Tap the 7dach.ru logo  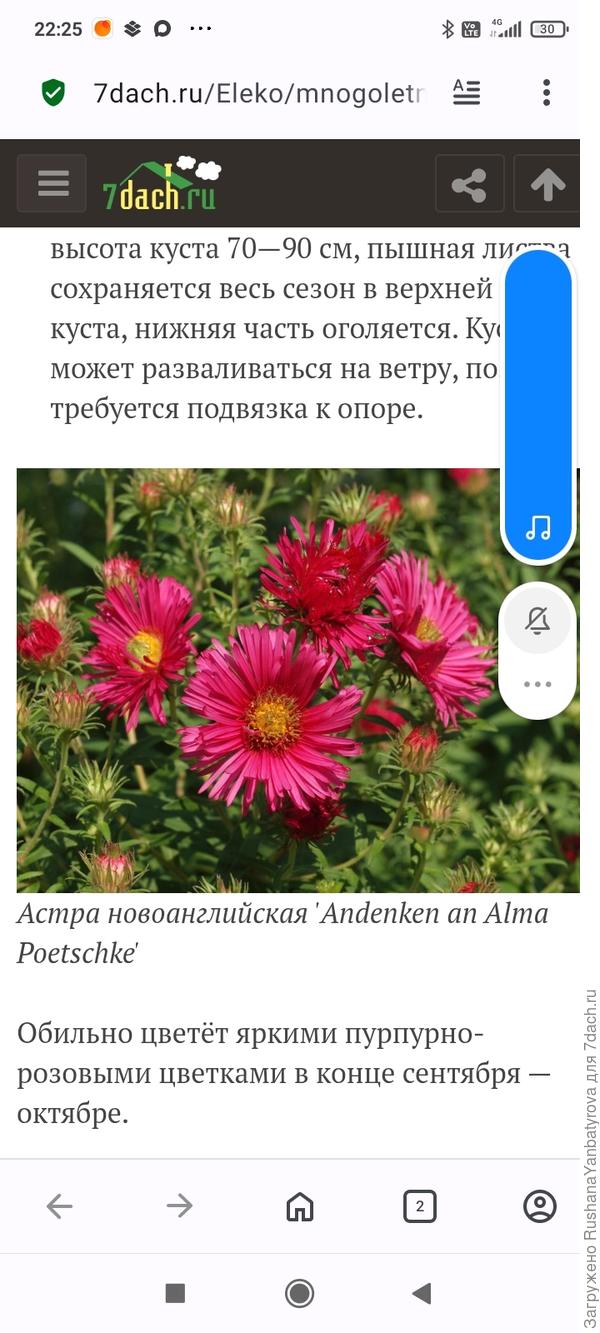pyautogui.click(x=160, y=184)
